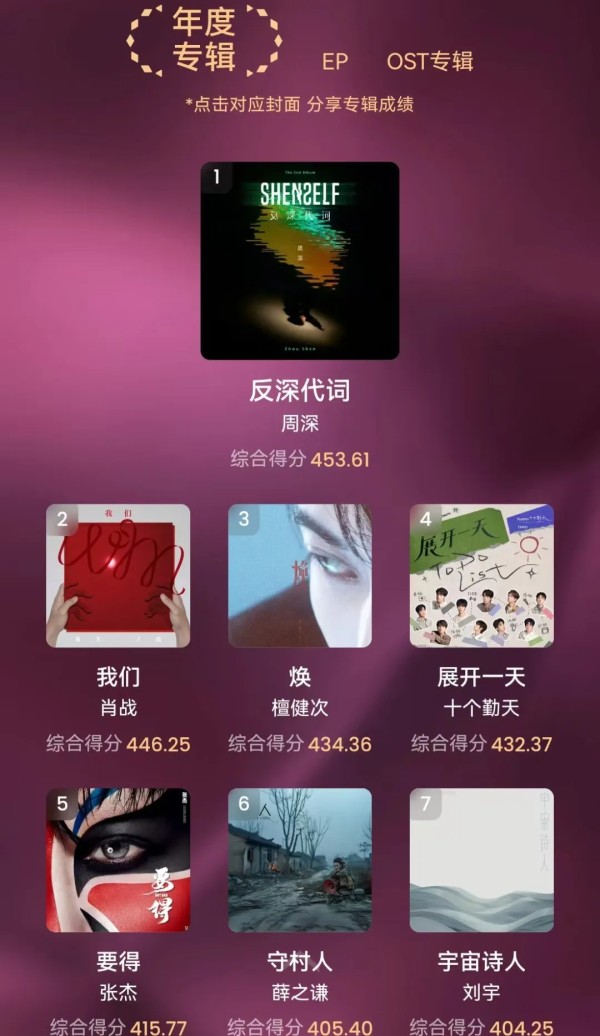This screenshot has height=1036, width=600.
Task: Tap the 焕 album cover by 檀健次
Action: pos(300,575)
